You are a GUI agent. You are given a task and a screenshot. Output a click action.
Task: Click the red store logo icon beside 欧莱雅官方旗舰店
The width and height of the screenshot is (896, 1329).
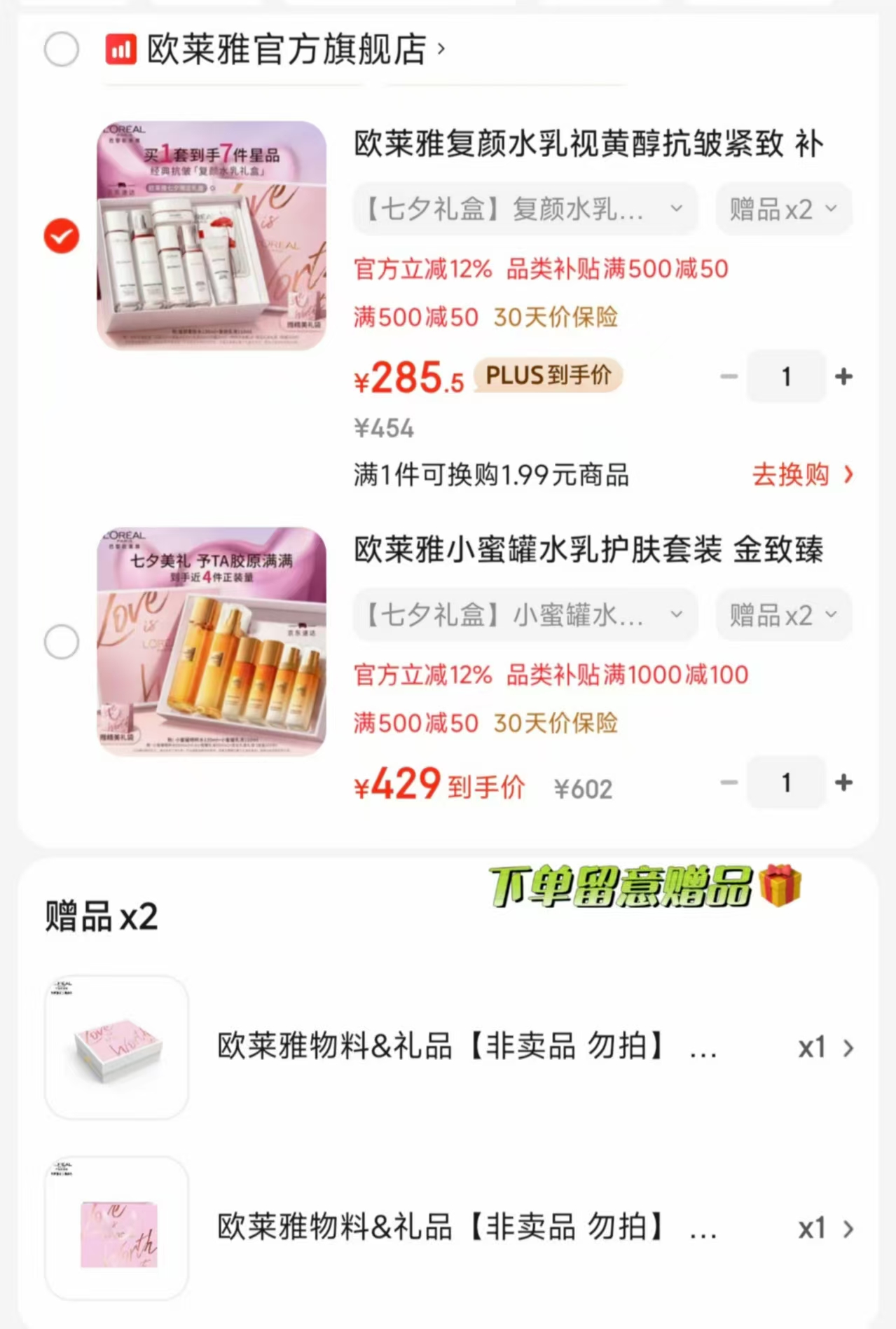[x=120, y=48]
